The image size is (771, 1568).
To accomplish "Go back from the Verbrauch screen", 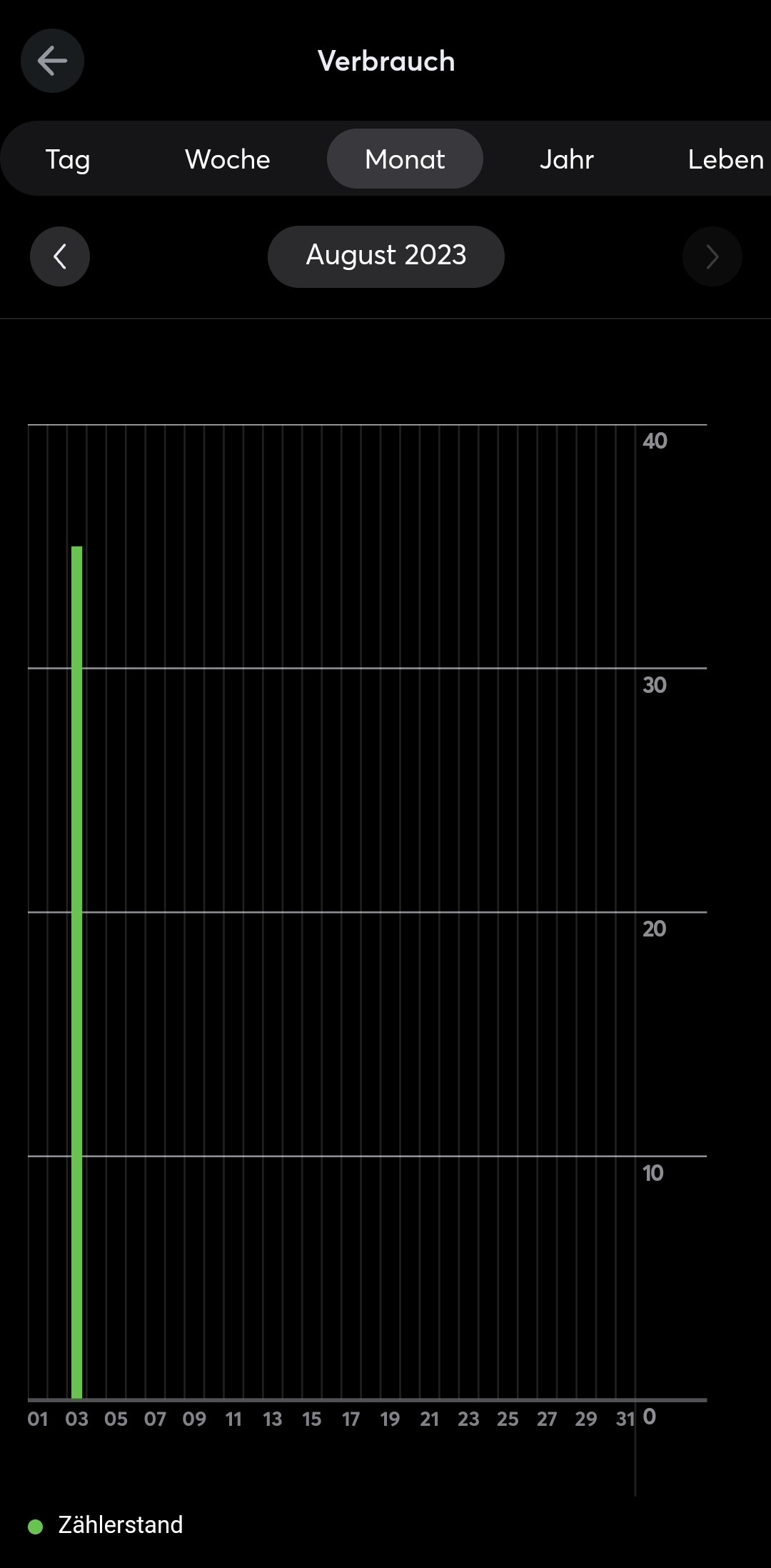I will [x=52, y=61].
